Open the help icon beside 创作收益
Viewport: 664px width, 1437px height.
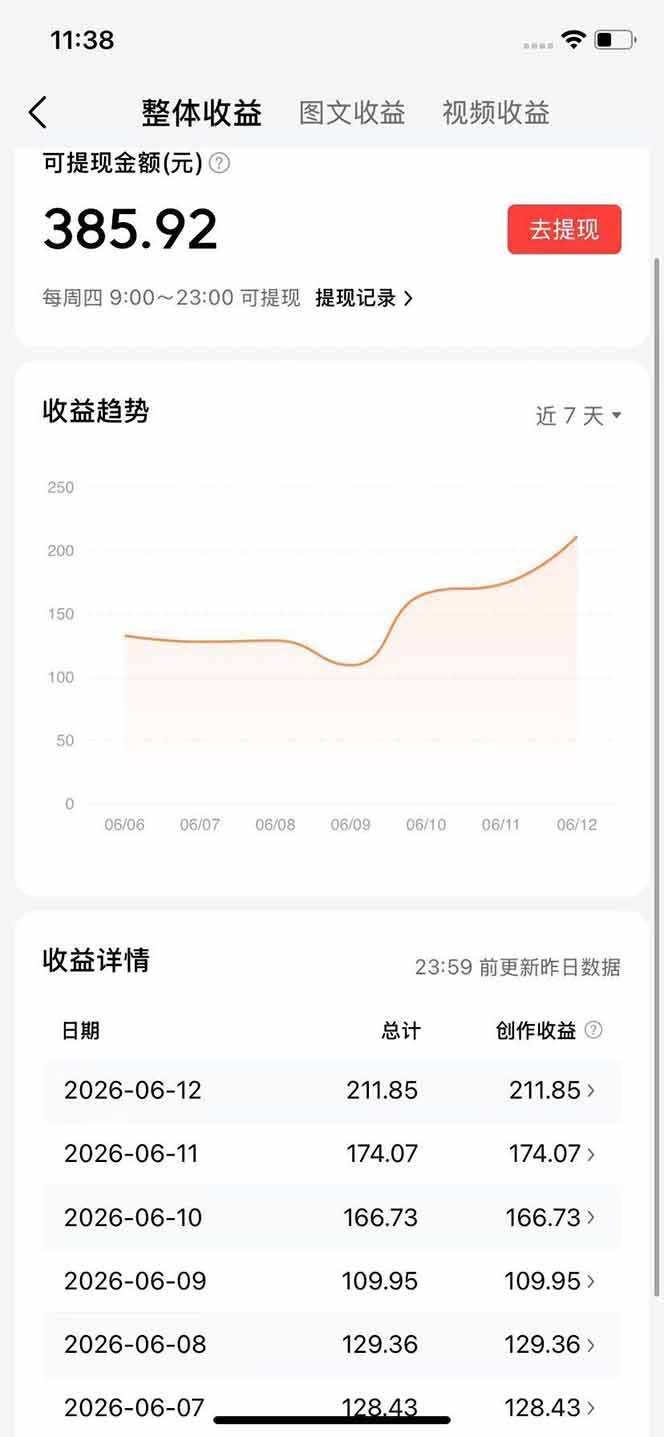click(x=593, y=1030)
